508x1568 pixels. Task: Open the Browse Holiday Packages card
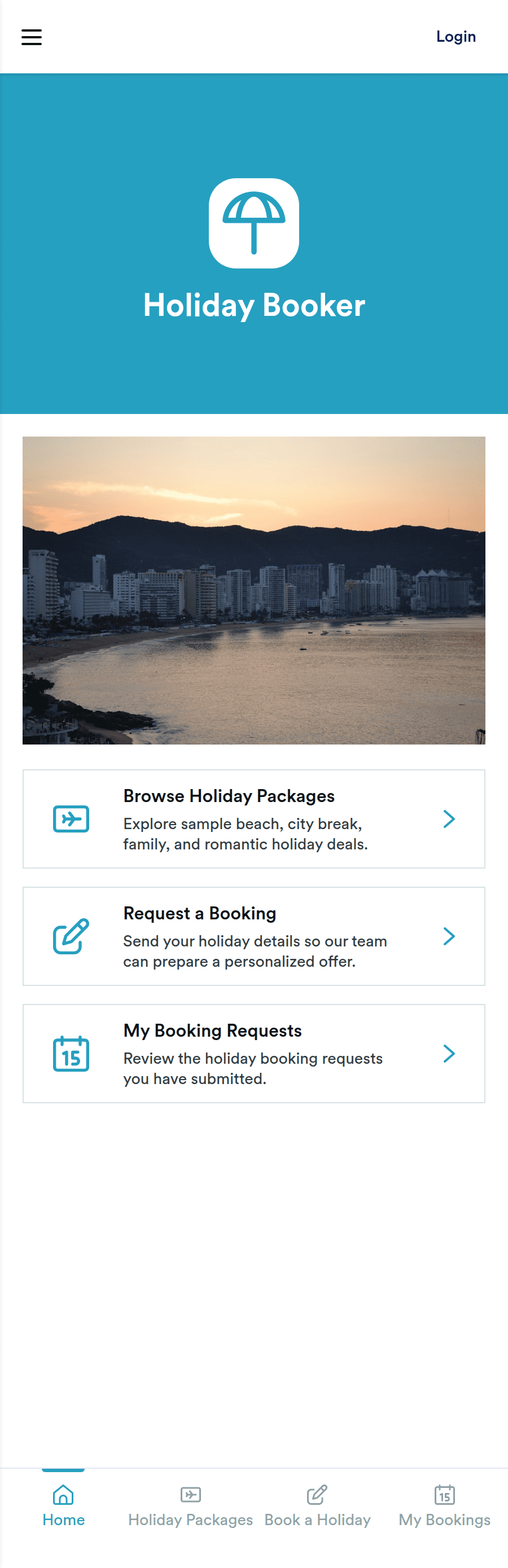(253, 819)
